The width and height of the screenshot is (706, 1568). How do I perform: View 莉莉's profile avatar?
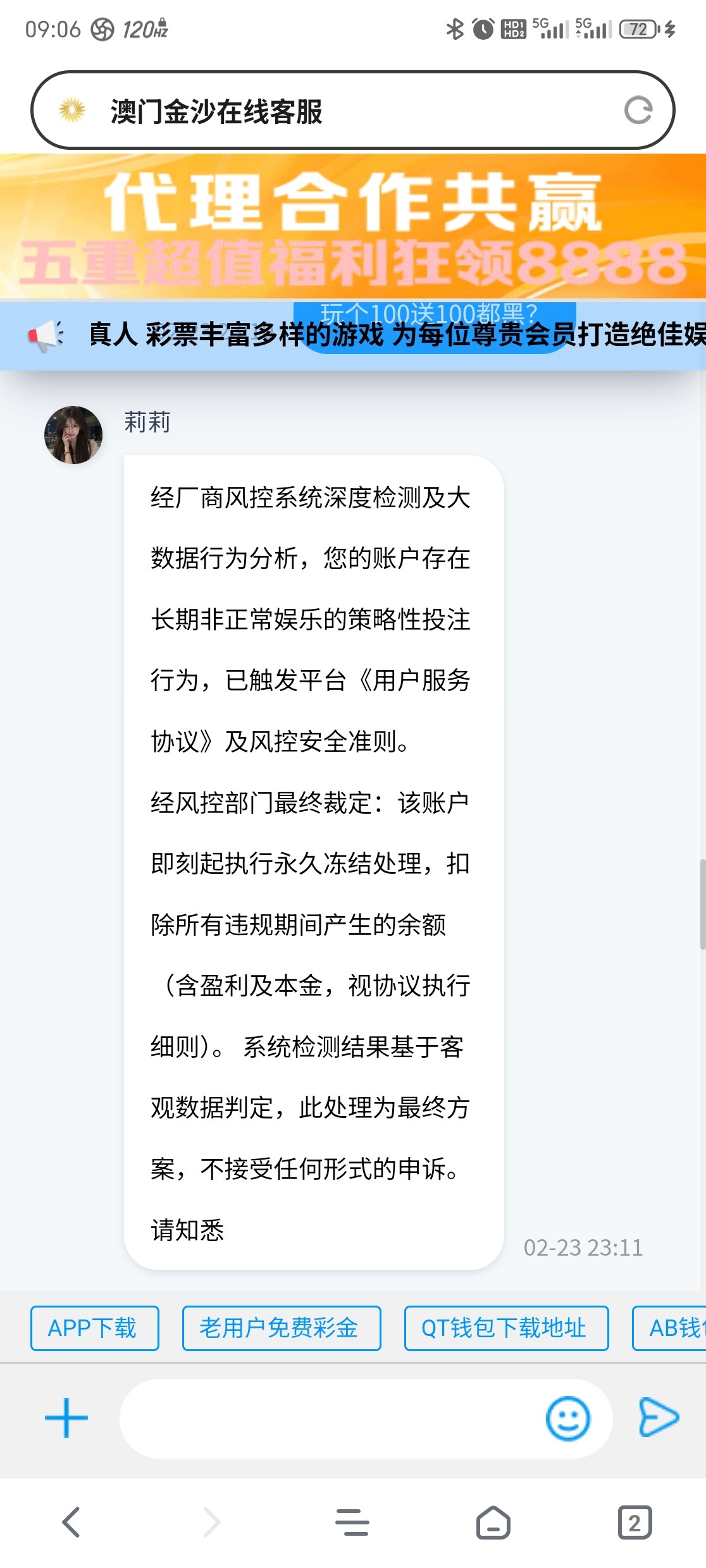[73, 435]
